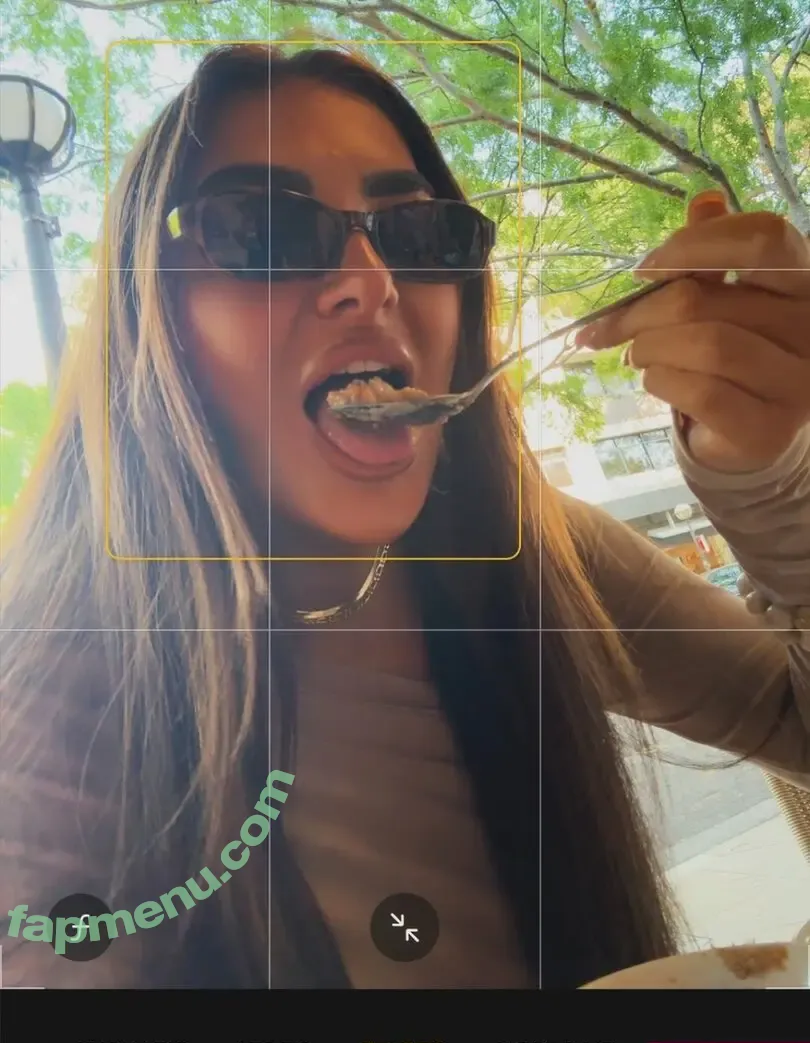Screen dimensions: 810x1043
Task: Tap the inward arrows zoom toggle
Action: (405, 928)
